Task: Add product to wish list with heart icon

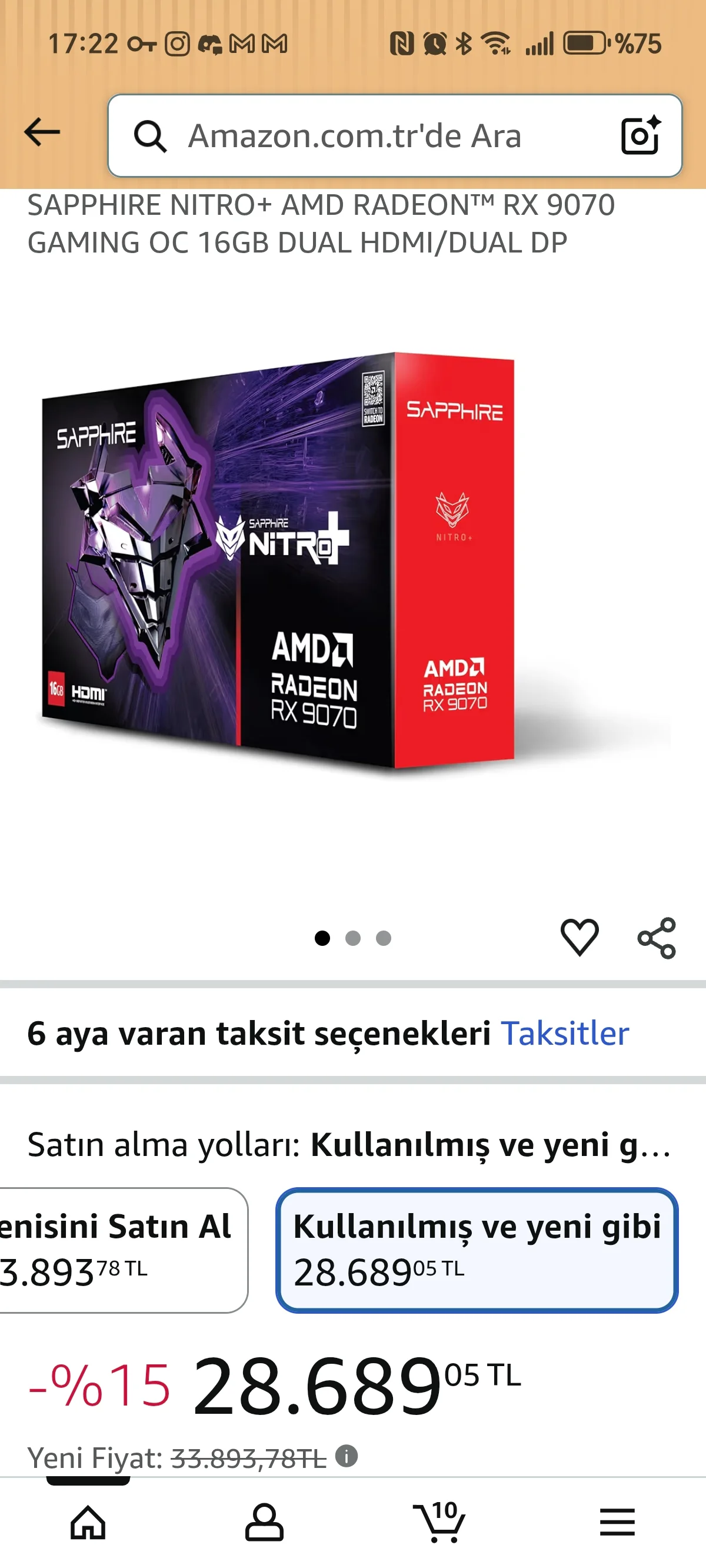Action: tap(580, 938)
